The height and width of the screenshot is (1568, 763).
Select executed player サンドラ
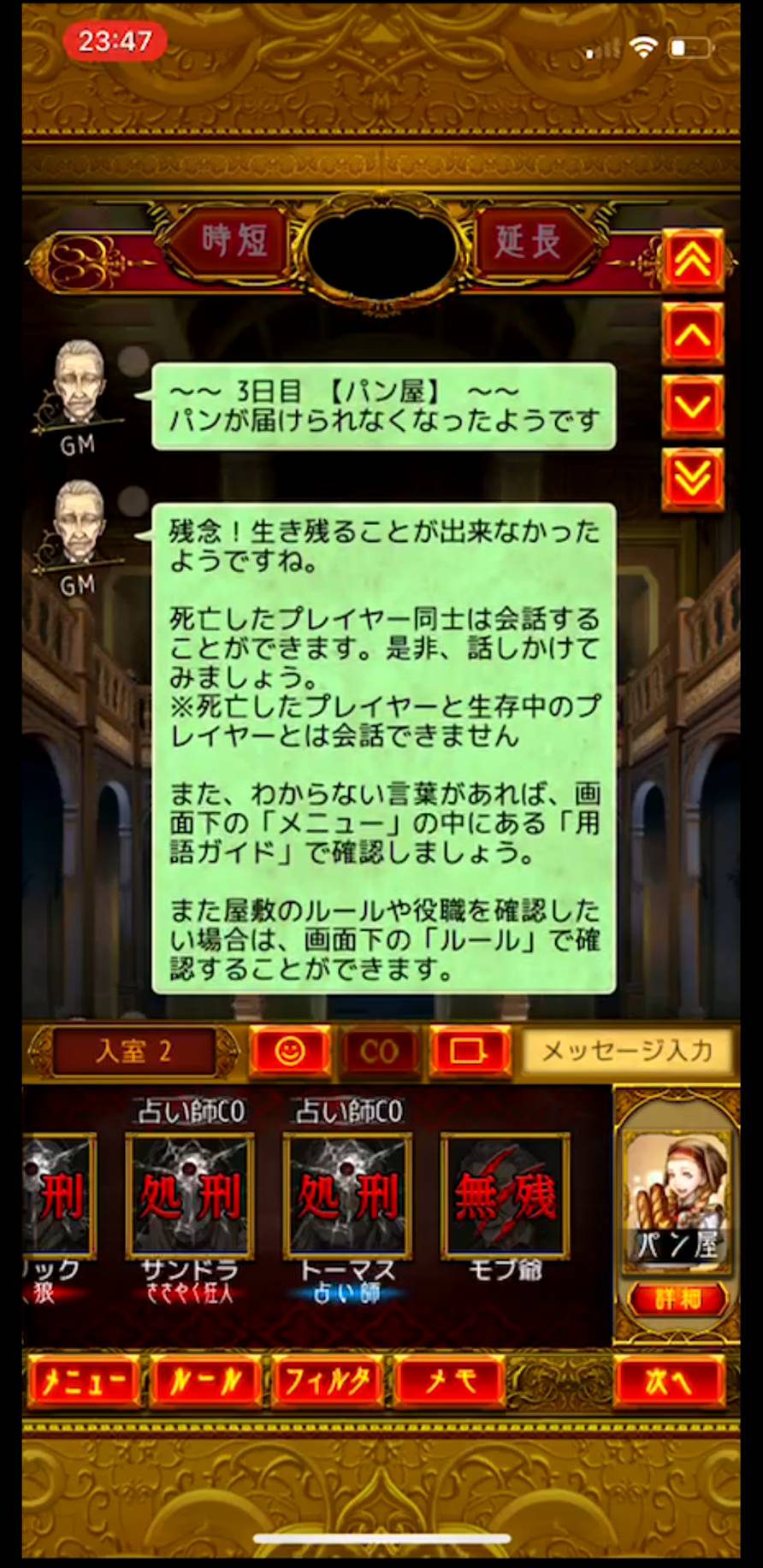pyautogui.click(x=190, y=1195)
